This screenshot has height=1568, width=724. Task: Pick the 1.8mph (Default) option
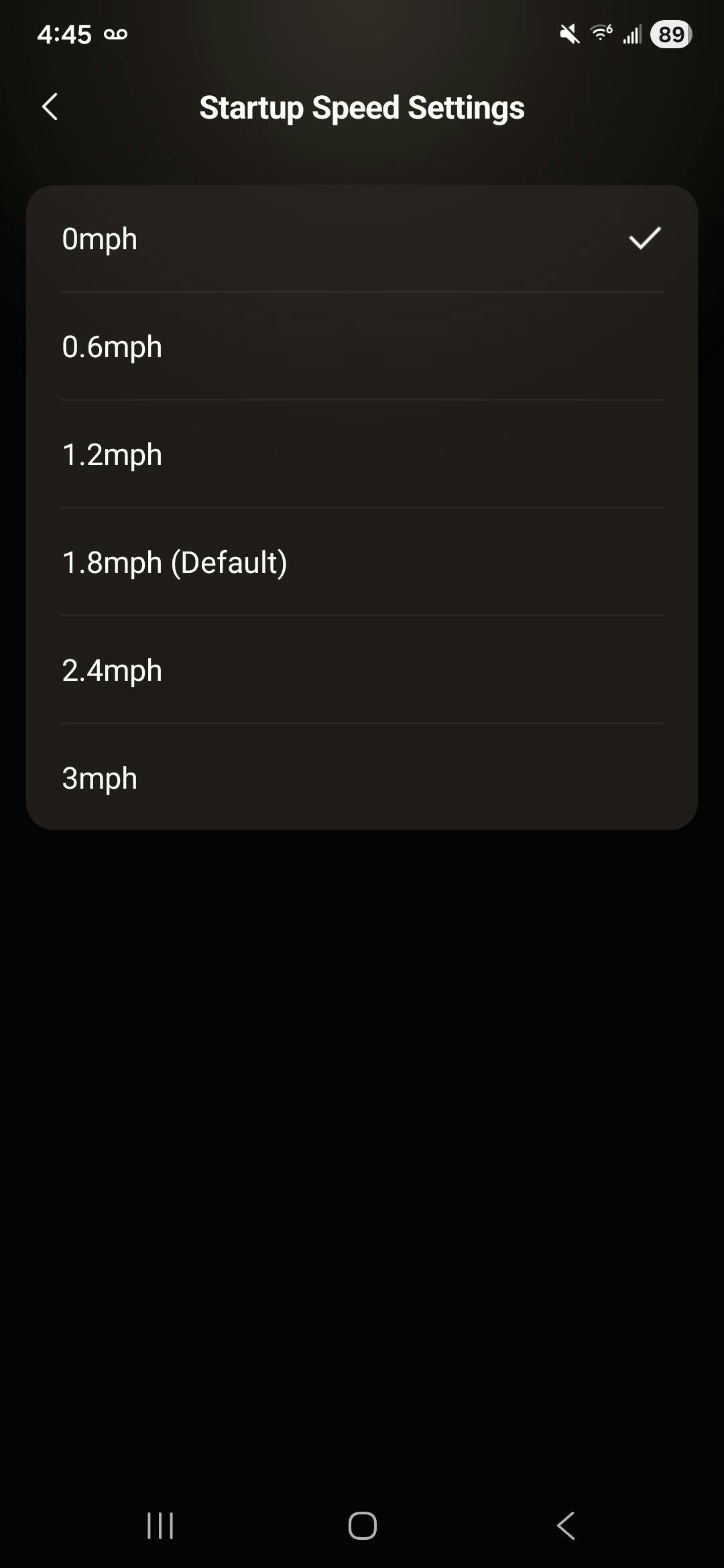362,563
